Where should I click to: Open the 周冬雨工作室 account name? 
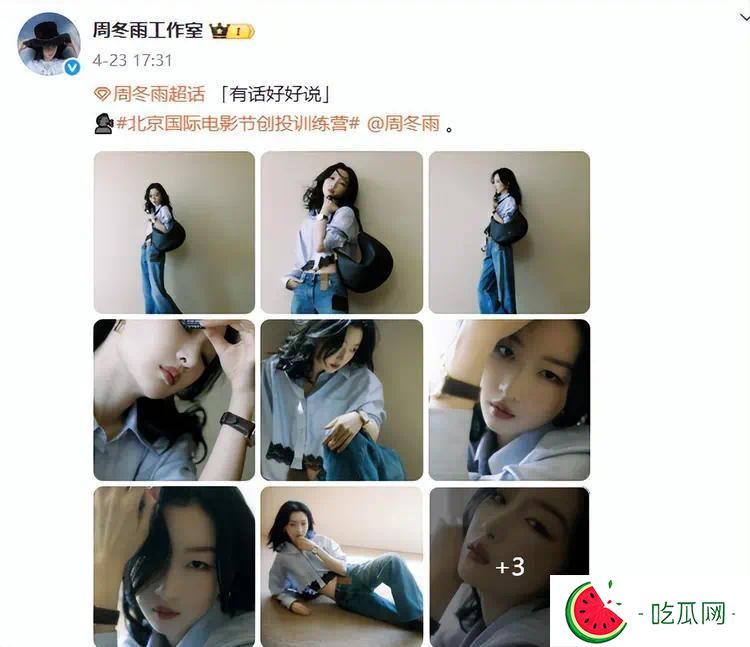point(148,30)
